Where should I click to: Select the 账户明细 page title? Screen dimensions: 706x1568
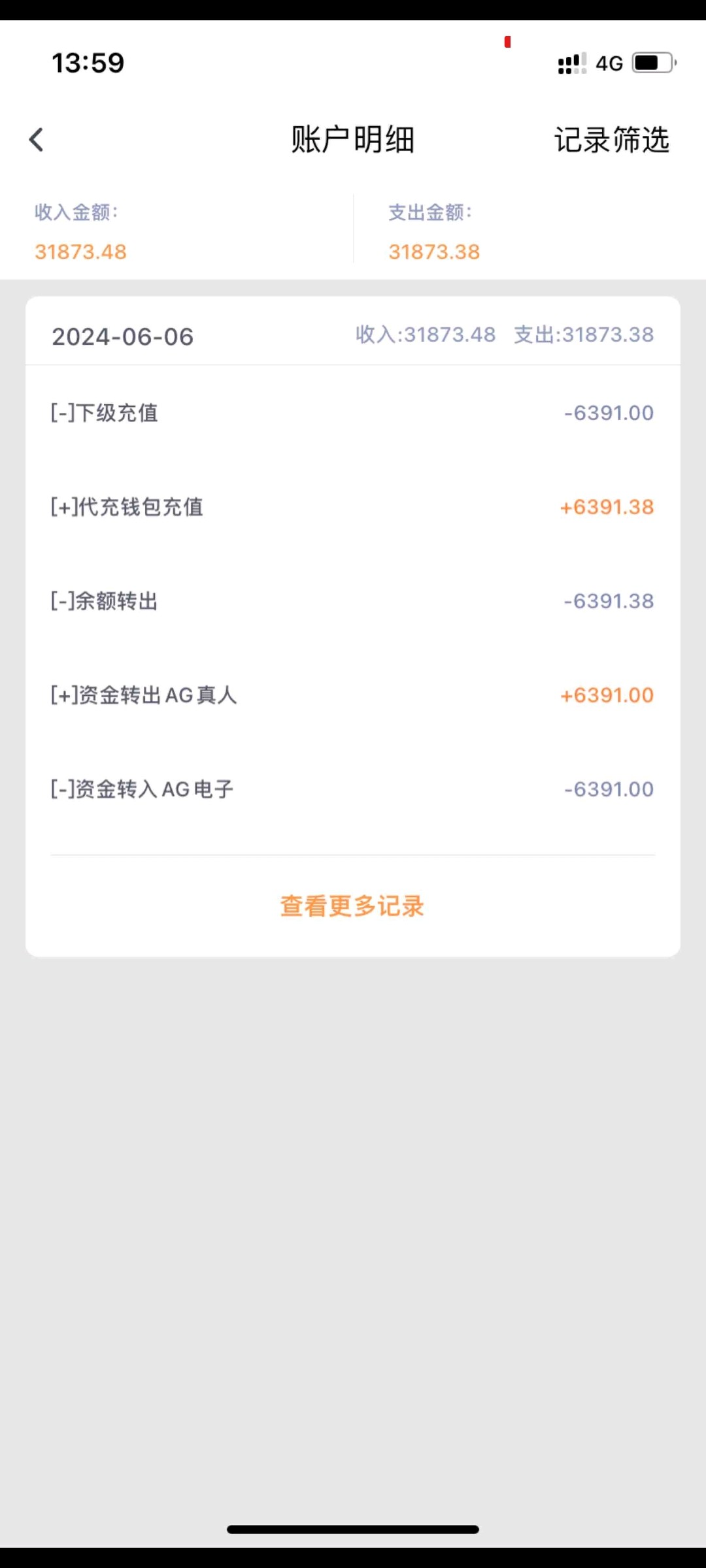pyautogui.click(x=352, y=139)
